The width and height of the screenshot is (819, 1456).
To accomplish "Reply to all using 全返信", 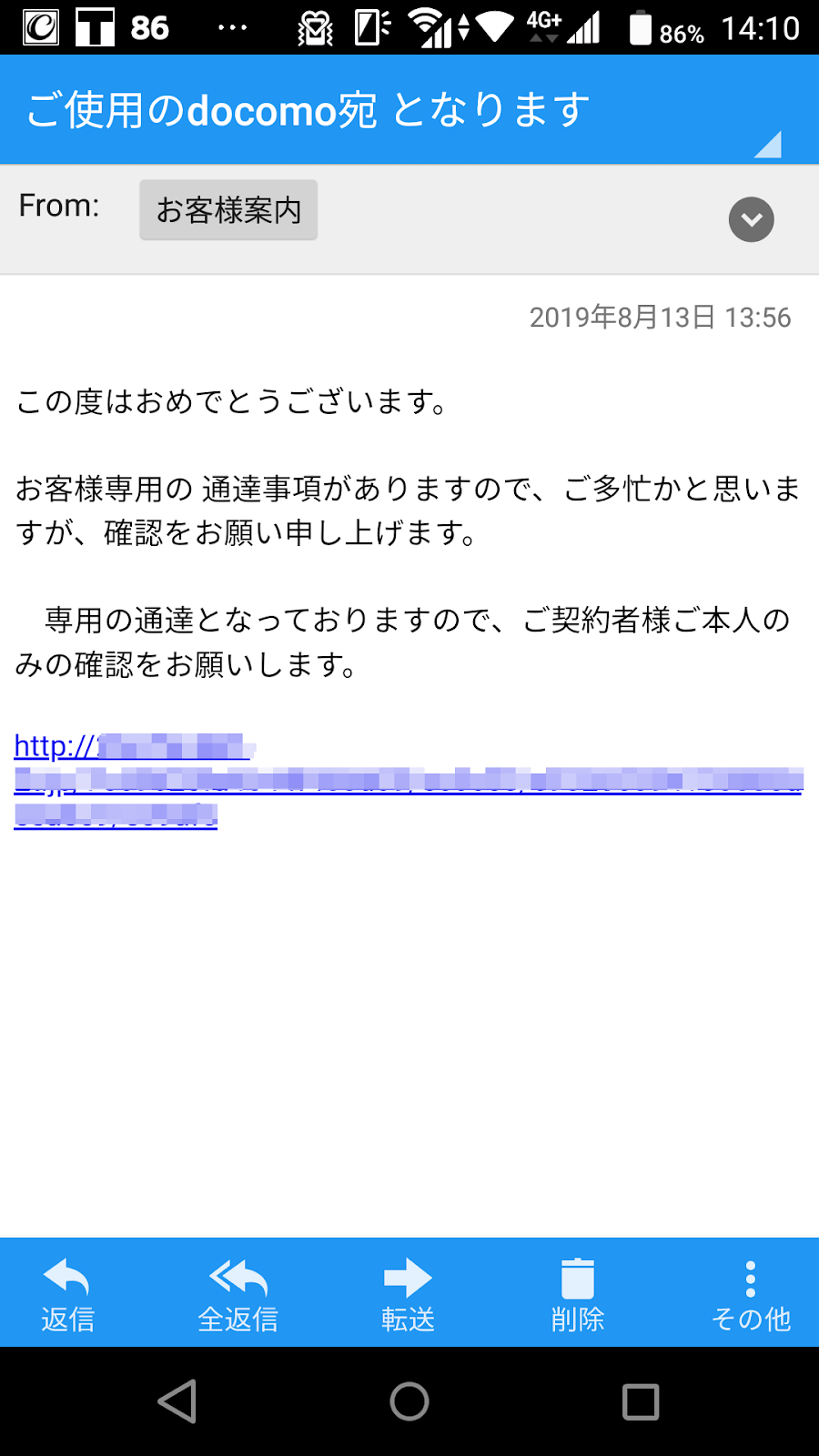I will tap(238, 1294).
